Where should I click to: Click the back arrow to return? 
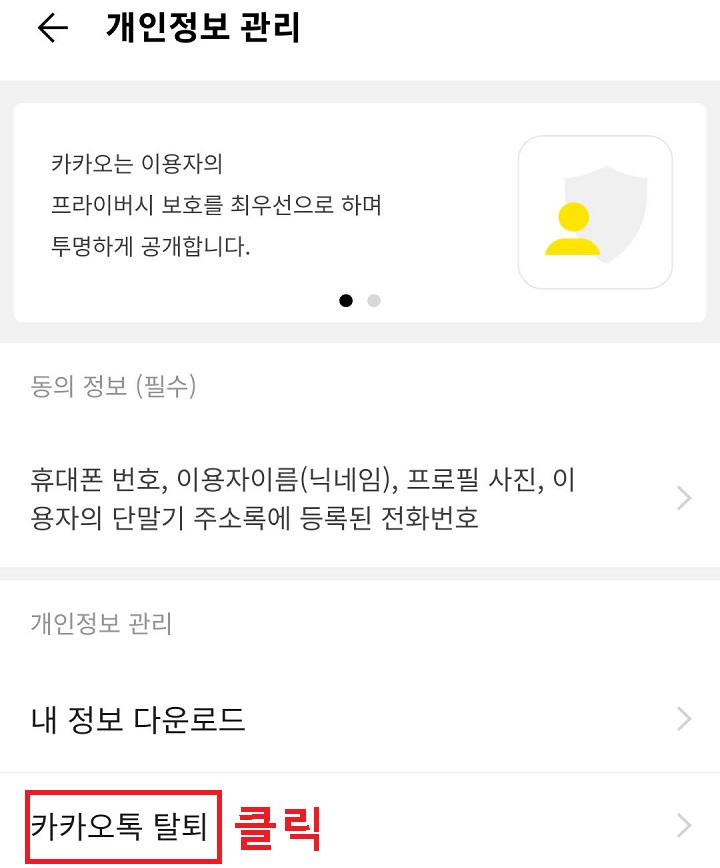coord(47,28)
